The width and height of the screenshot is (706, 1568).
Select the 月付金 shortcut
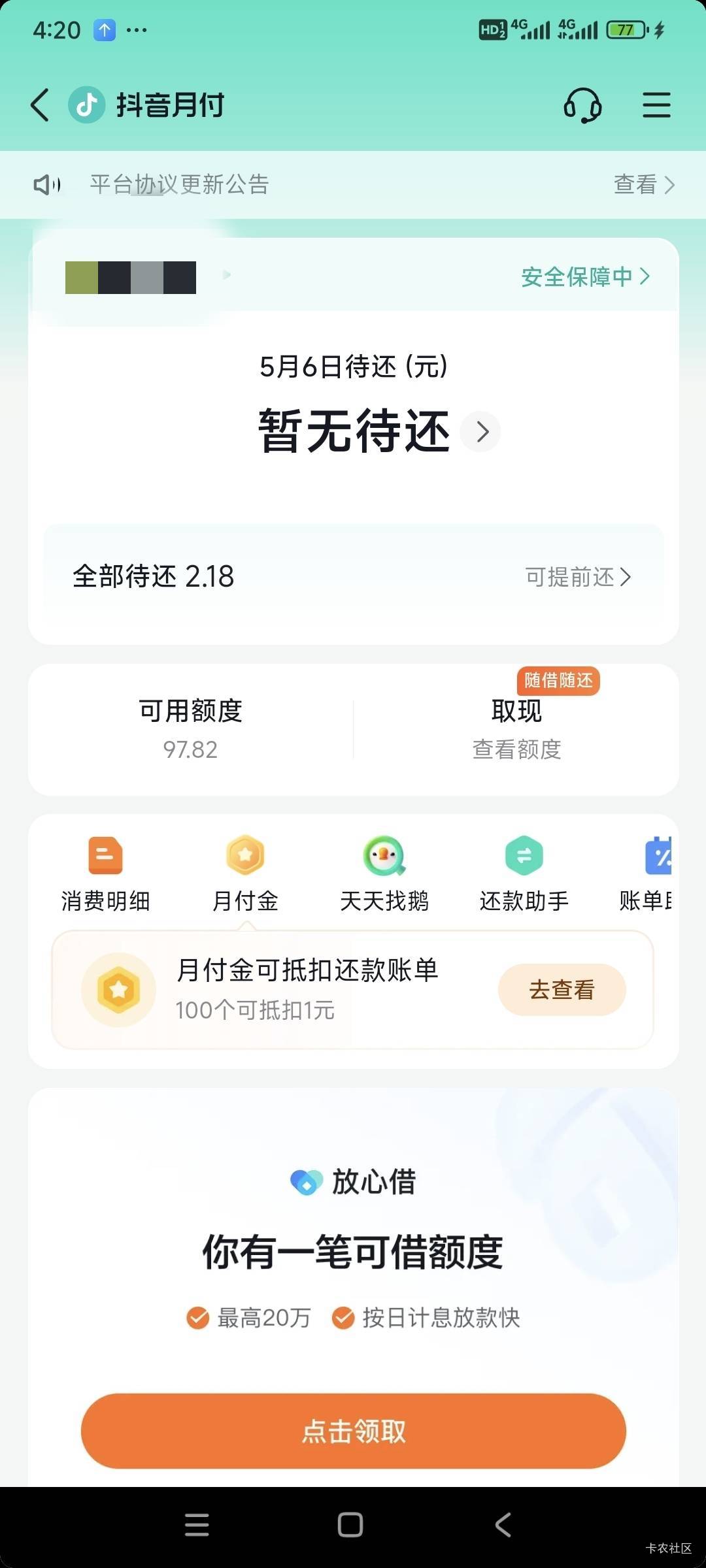pos(245,873)
